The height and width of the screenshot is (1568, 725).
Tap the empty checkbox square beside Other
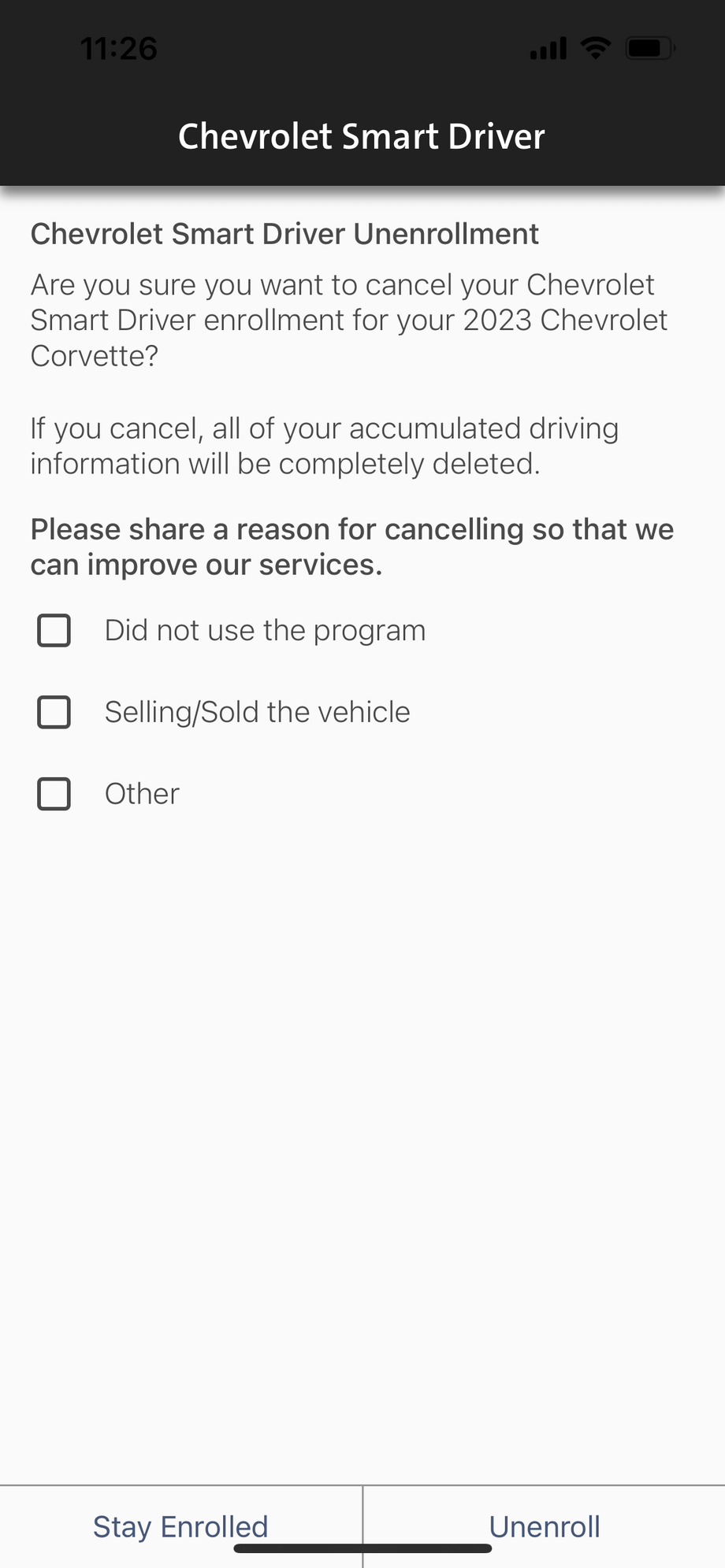tap(53, 794)
